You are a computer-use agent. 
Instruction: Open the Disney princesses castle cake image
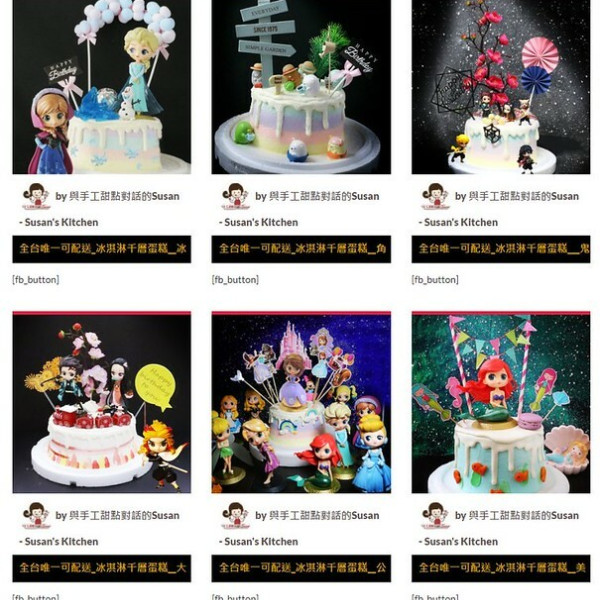300,402
